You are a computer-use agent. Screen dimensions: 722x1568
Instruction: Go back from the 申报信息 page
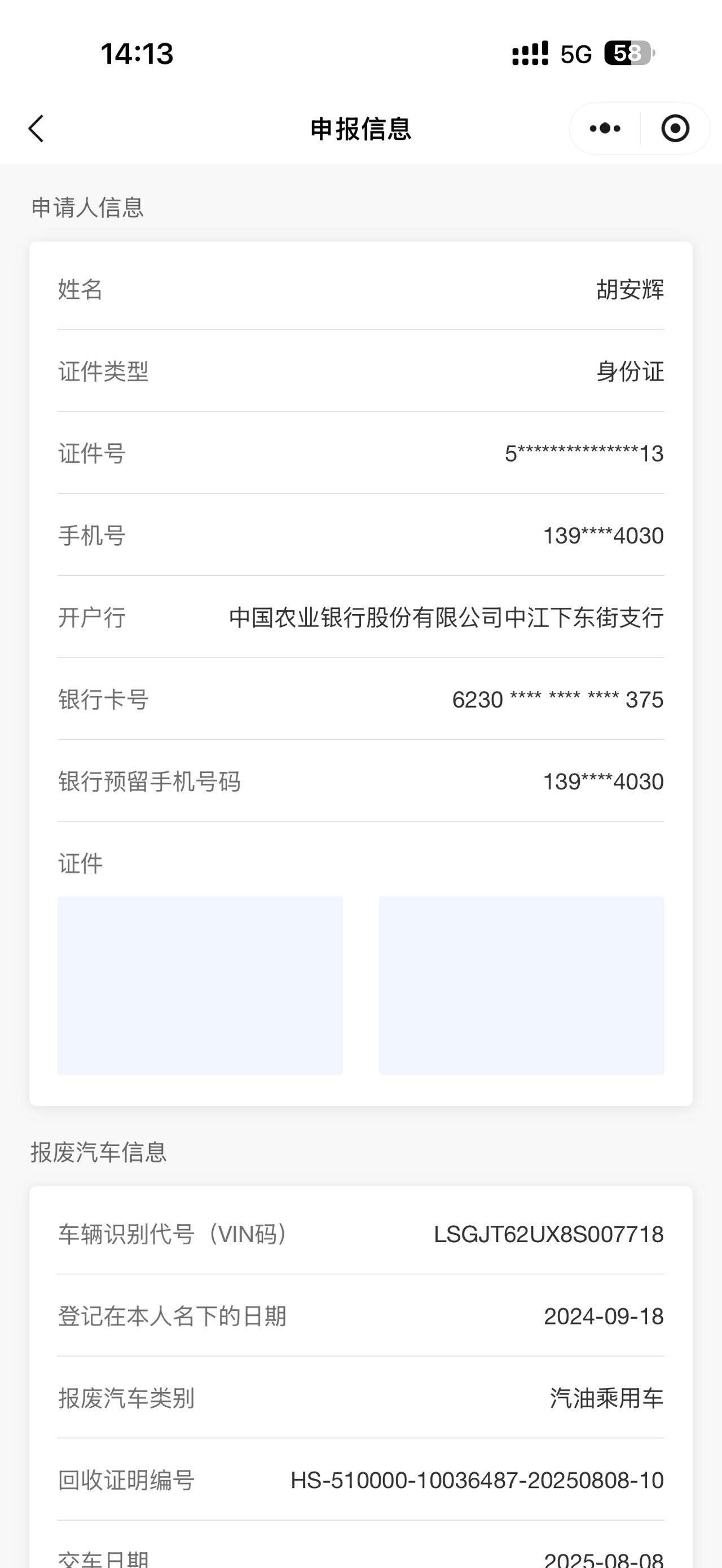[37, 129]
